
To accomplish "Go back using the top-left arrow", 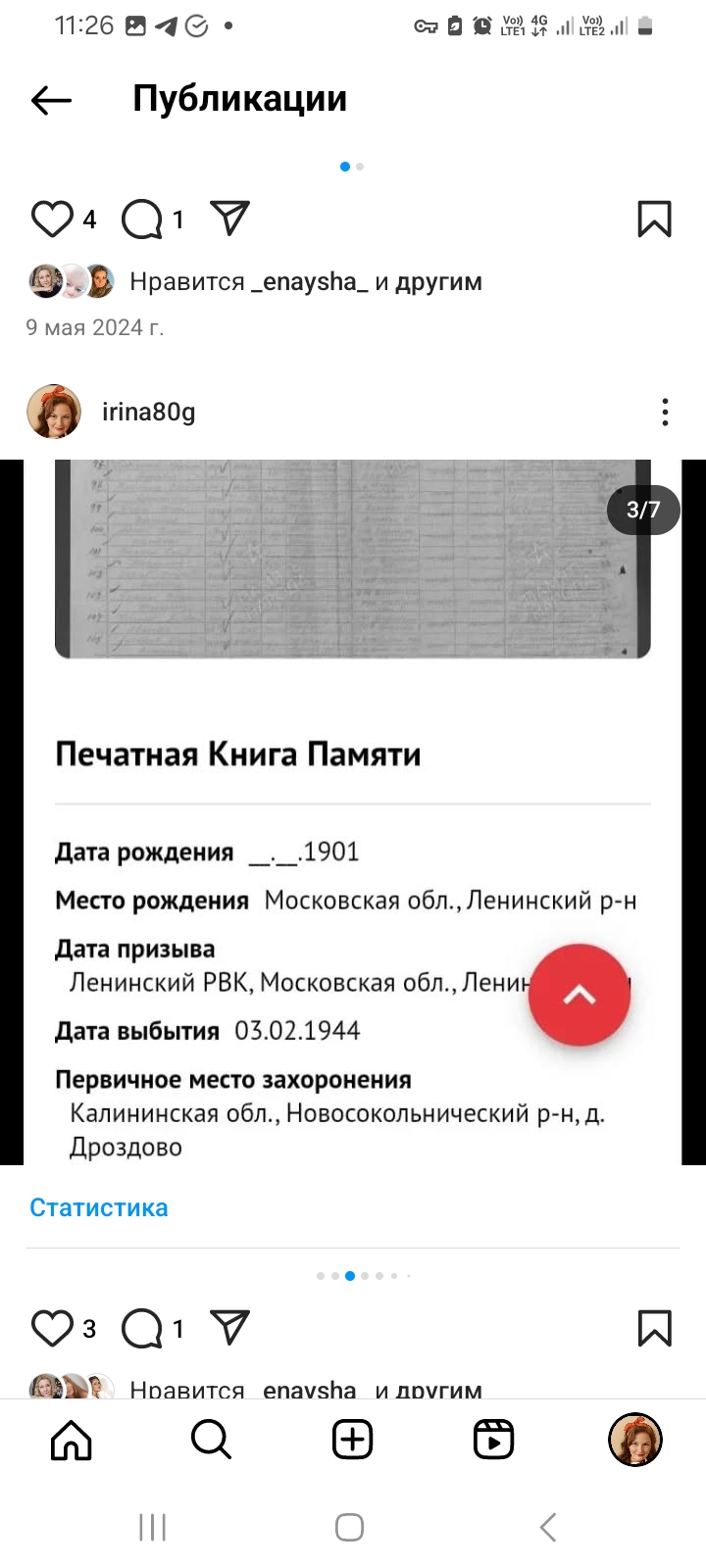I will pyautogui.click(x=51, y=99).
